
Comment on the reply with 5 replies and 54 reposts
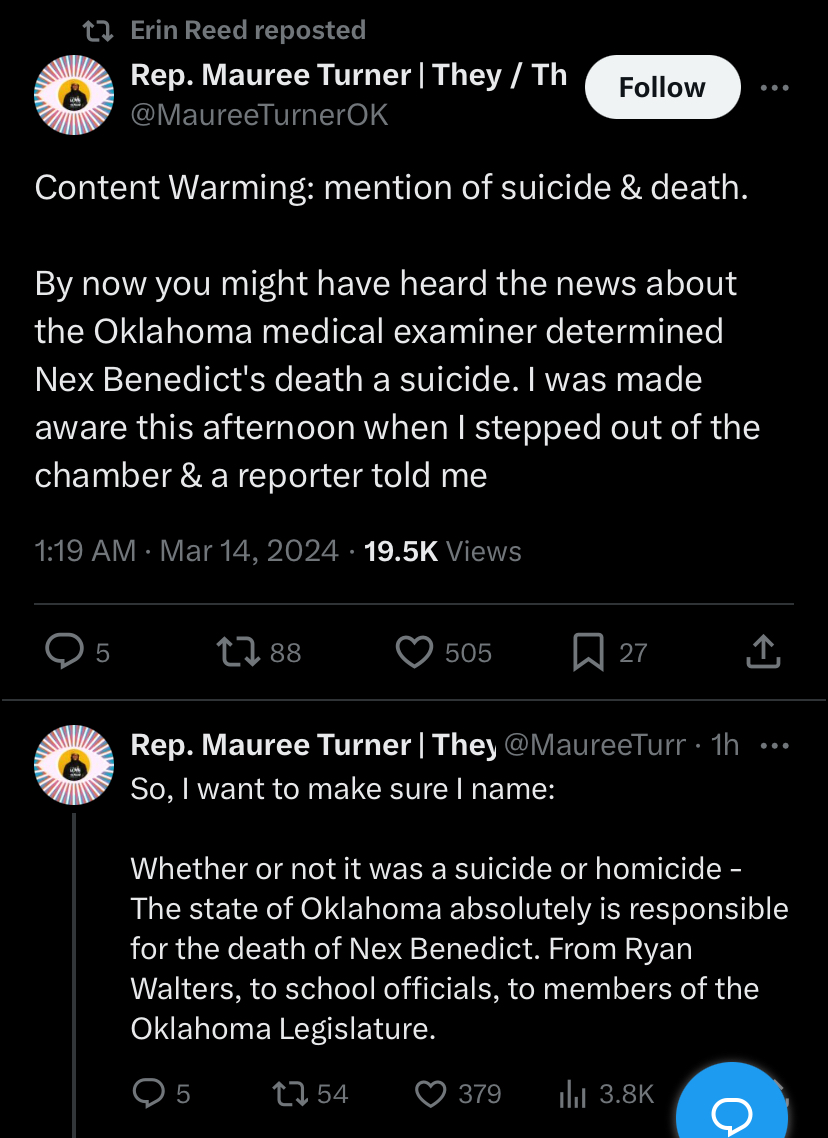coord(149,1093)
